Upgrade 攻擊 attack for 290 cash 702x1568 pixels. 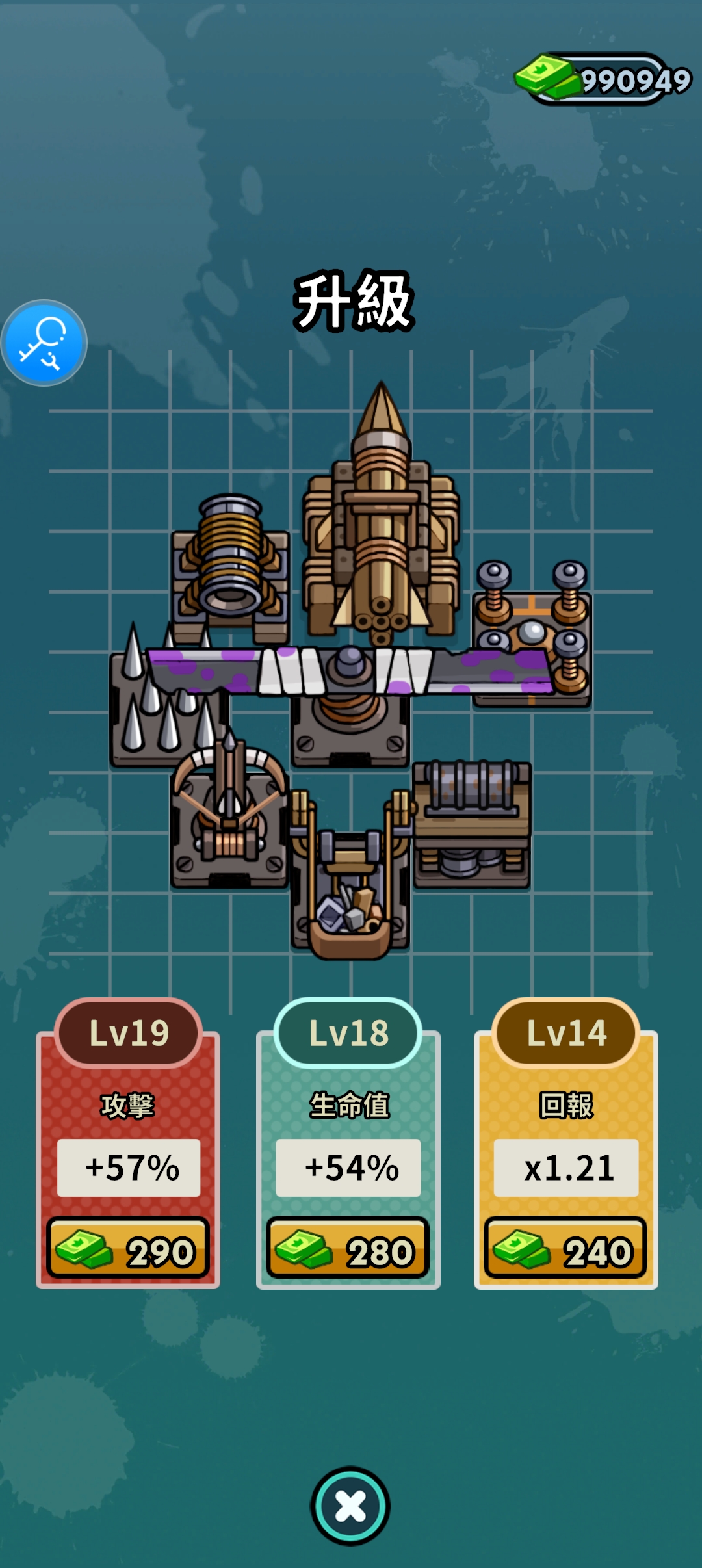(128, 1248)
